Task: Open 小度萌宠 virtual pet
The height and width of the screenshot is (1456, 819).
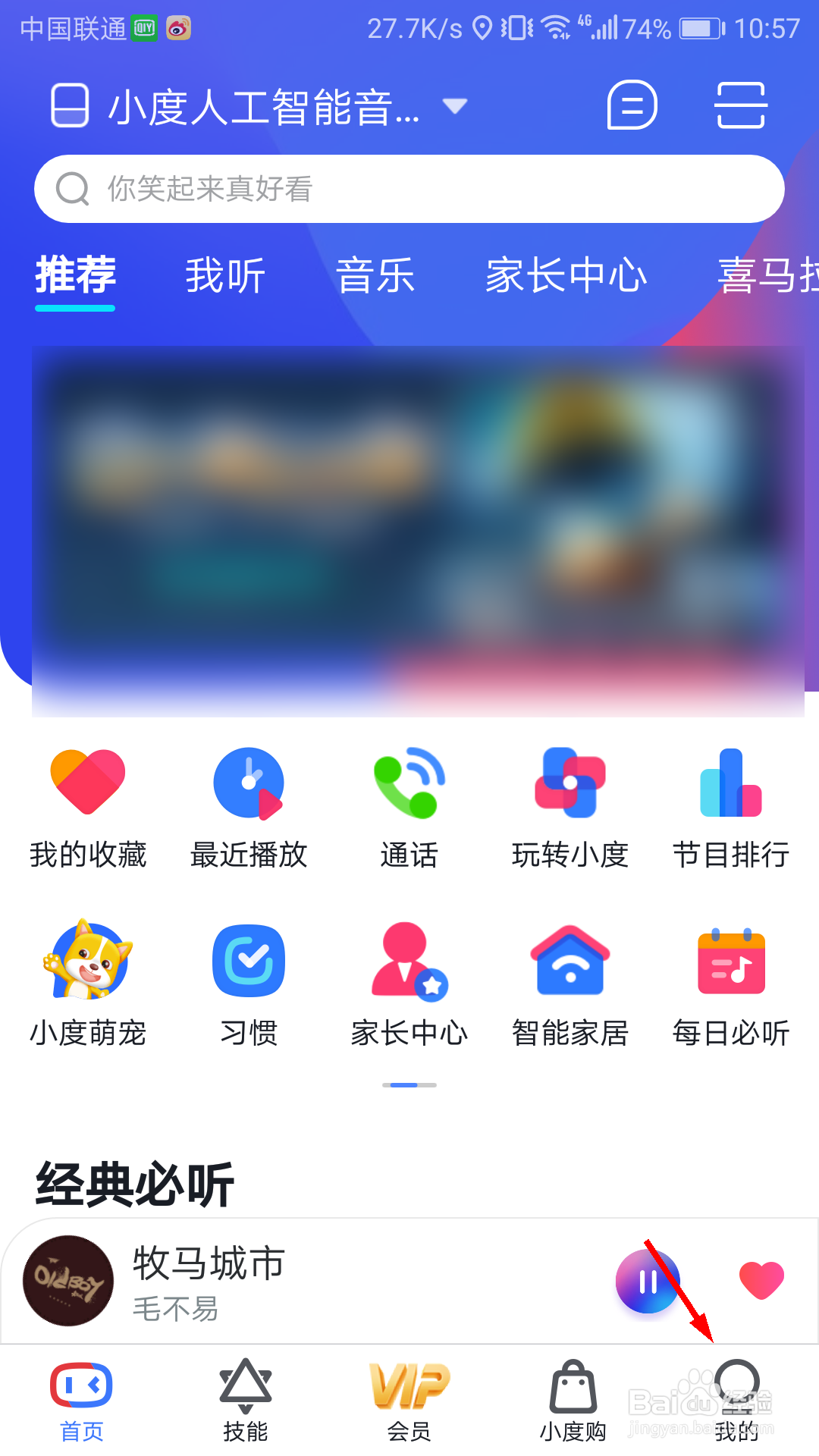Action: coord(86,982)
